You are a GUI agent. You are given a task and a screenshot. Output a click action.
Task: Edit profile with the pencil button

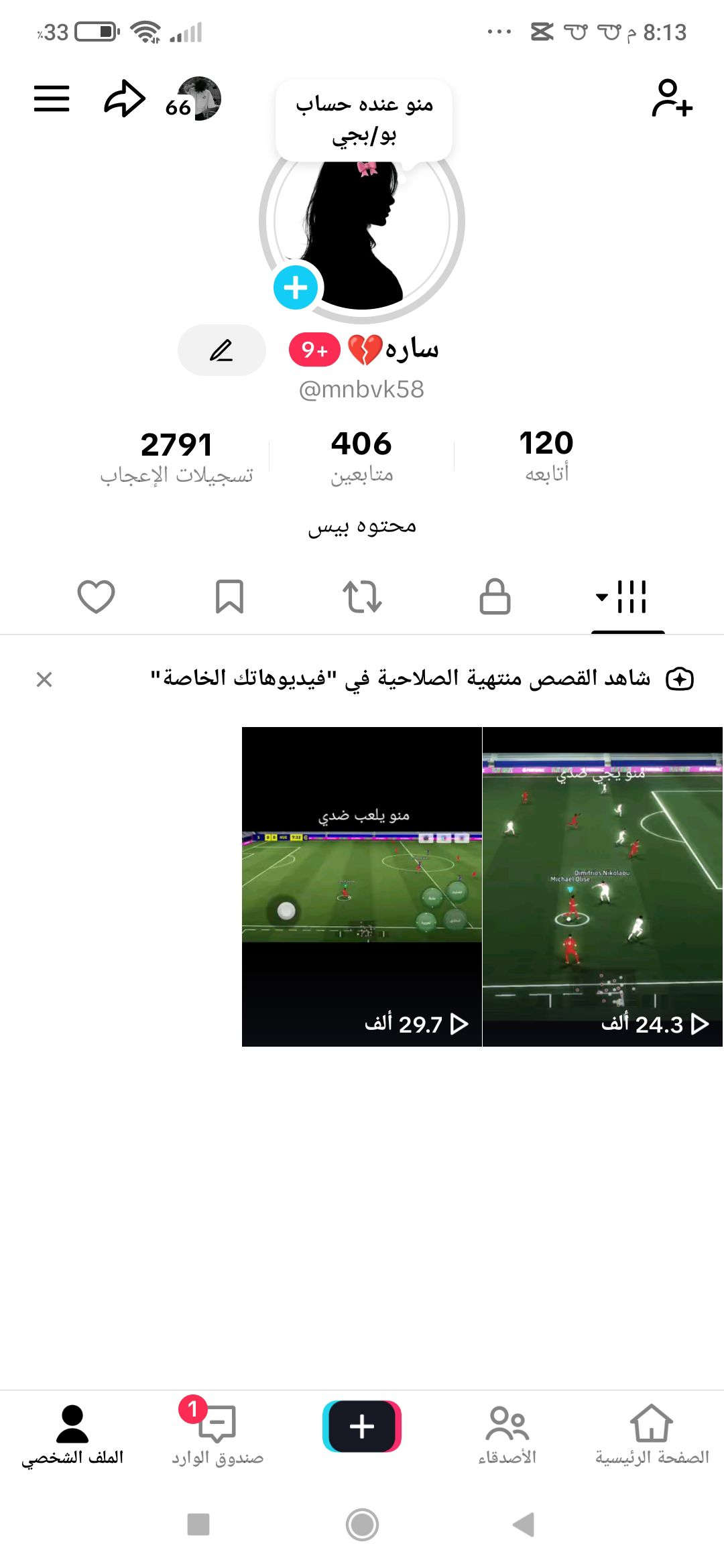[x=222, y=350]
